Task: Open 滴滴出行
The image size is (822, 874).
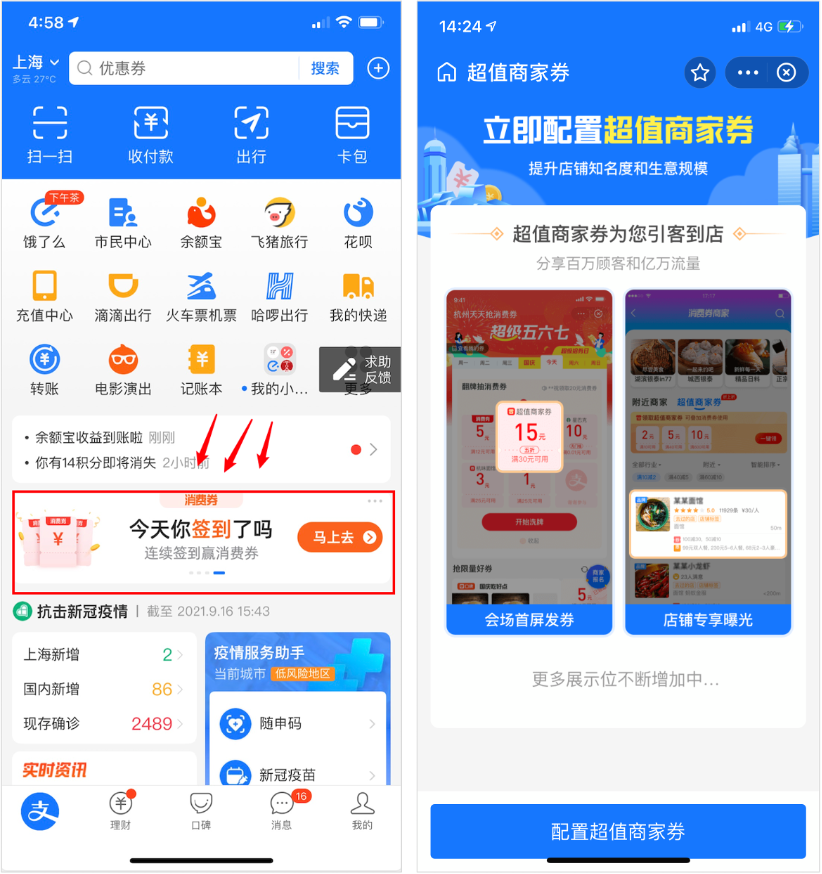Action: pyautogui.click(x=123, y=296)
